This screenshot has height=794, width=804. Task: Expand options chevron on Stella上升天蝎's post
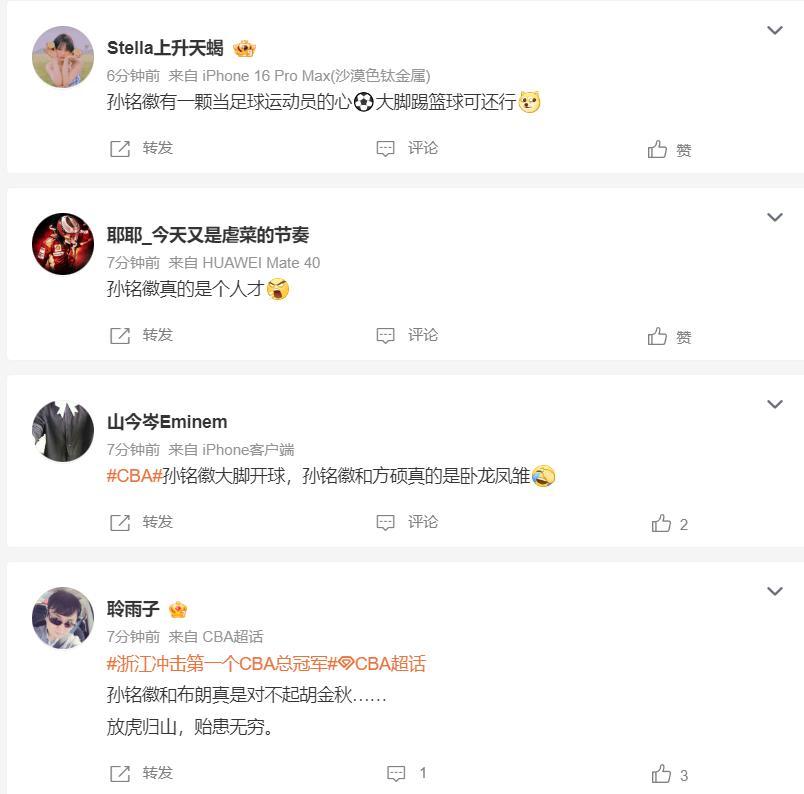click(775, 30)
